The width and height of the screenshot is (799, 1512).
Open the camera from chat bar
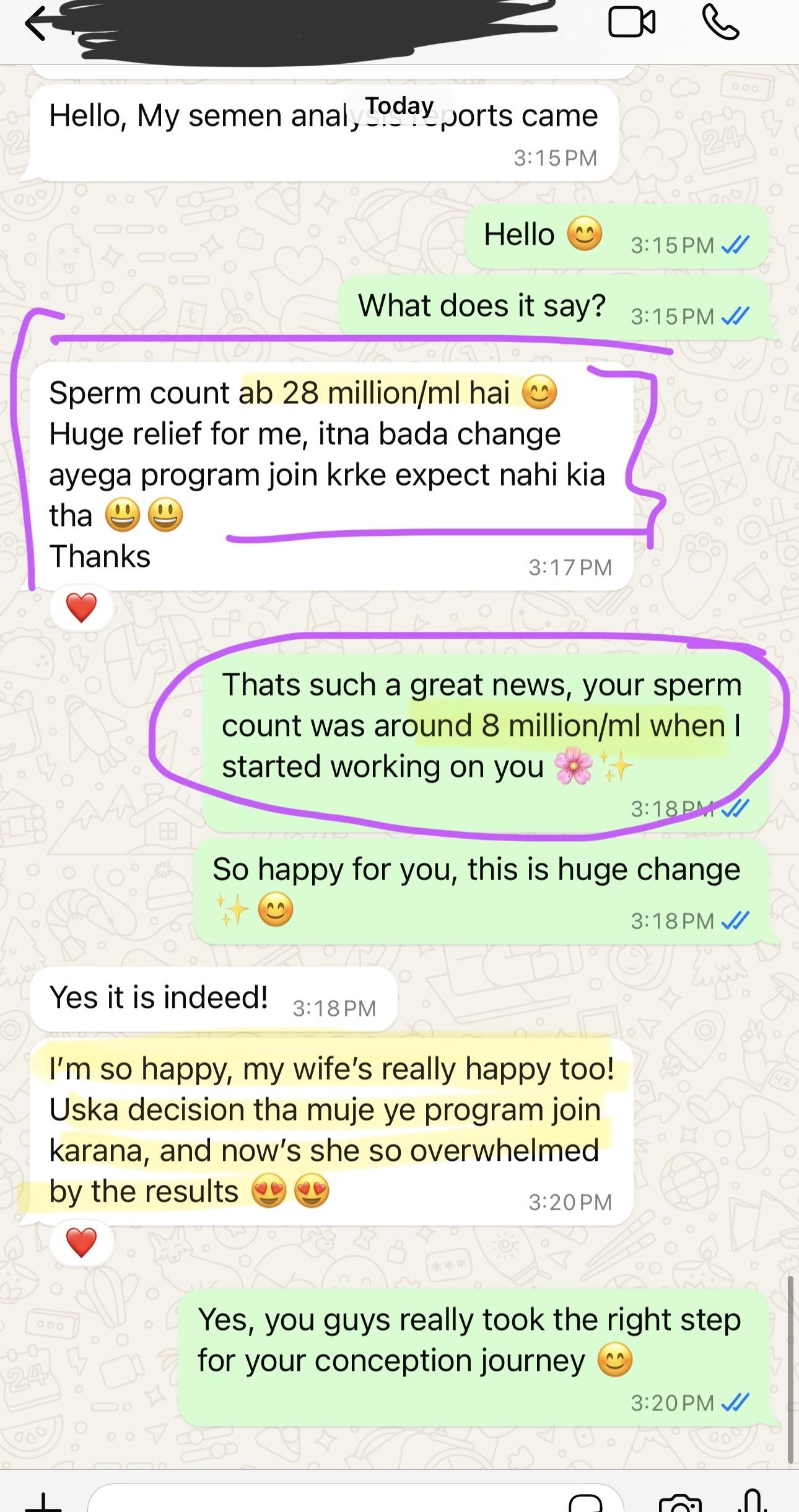tap(681, 1503)
